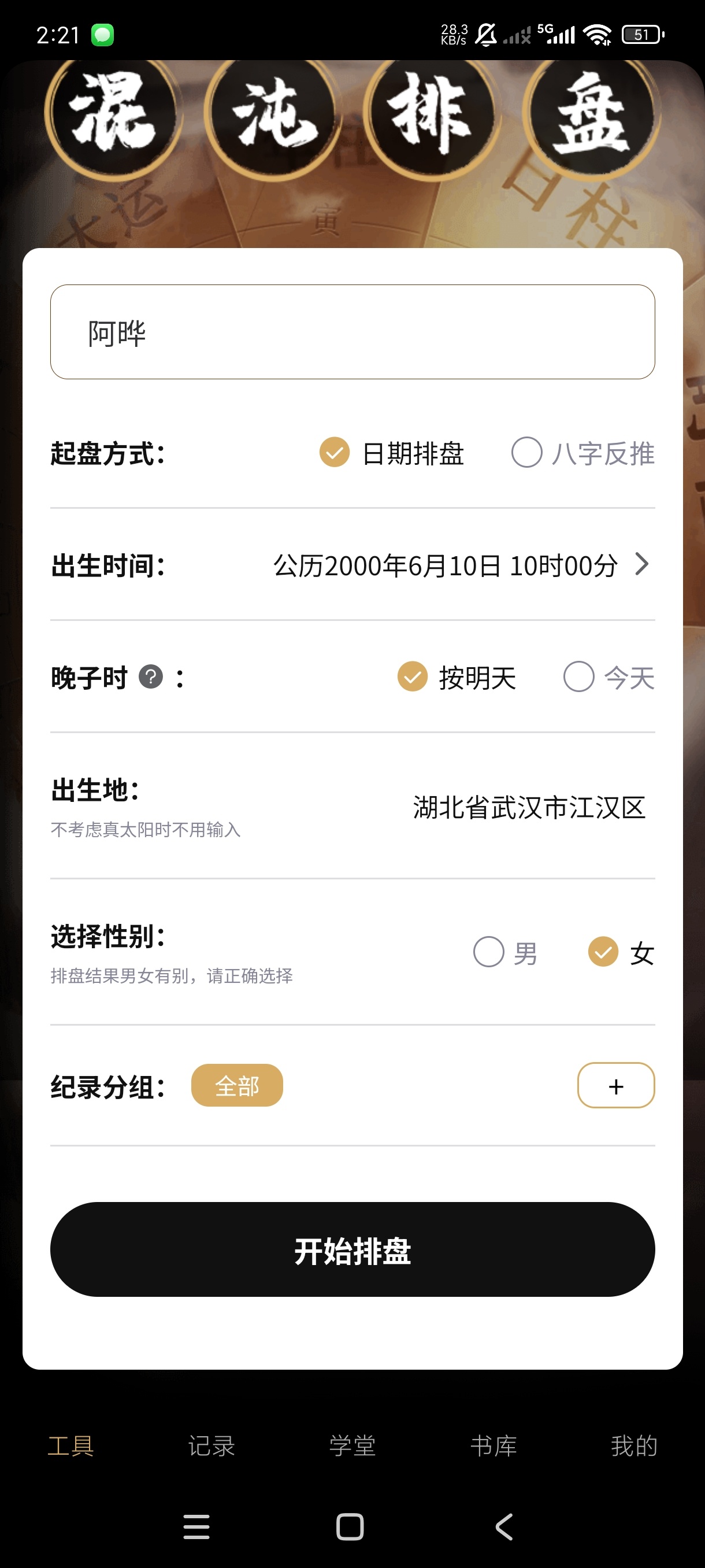This screenshot has height=1568, width=705.
Task: Switch to the 工具 tab
Action: click(70, 1445)
